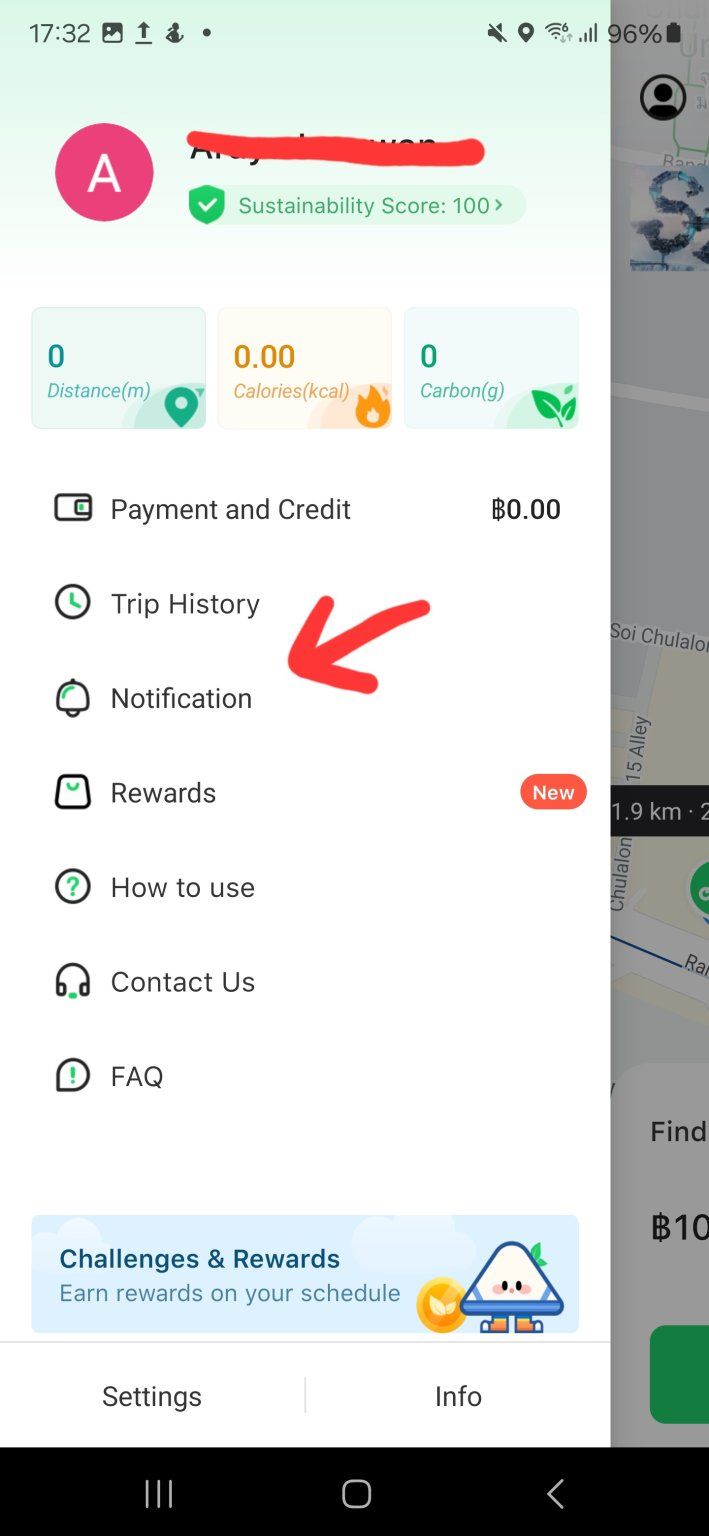
Task: Select Contact Us
Action: [182, 982]
